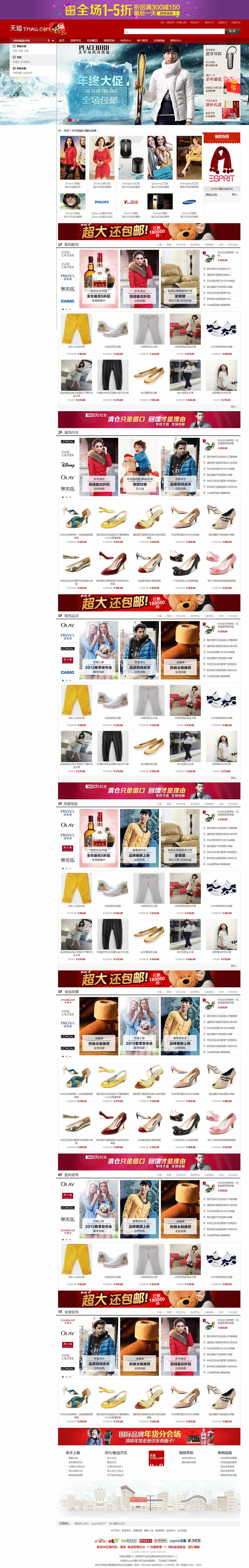Select the SAMSUNG brand tile

pos(189,202)
